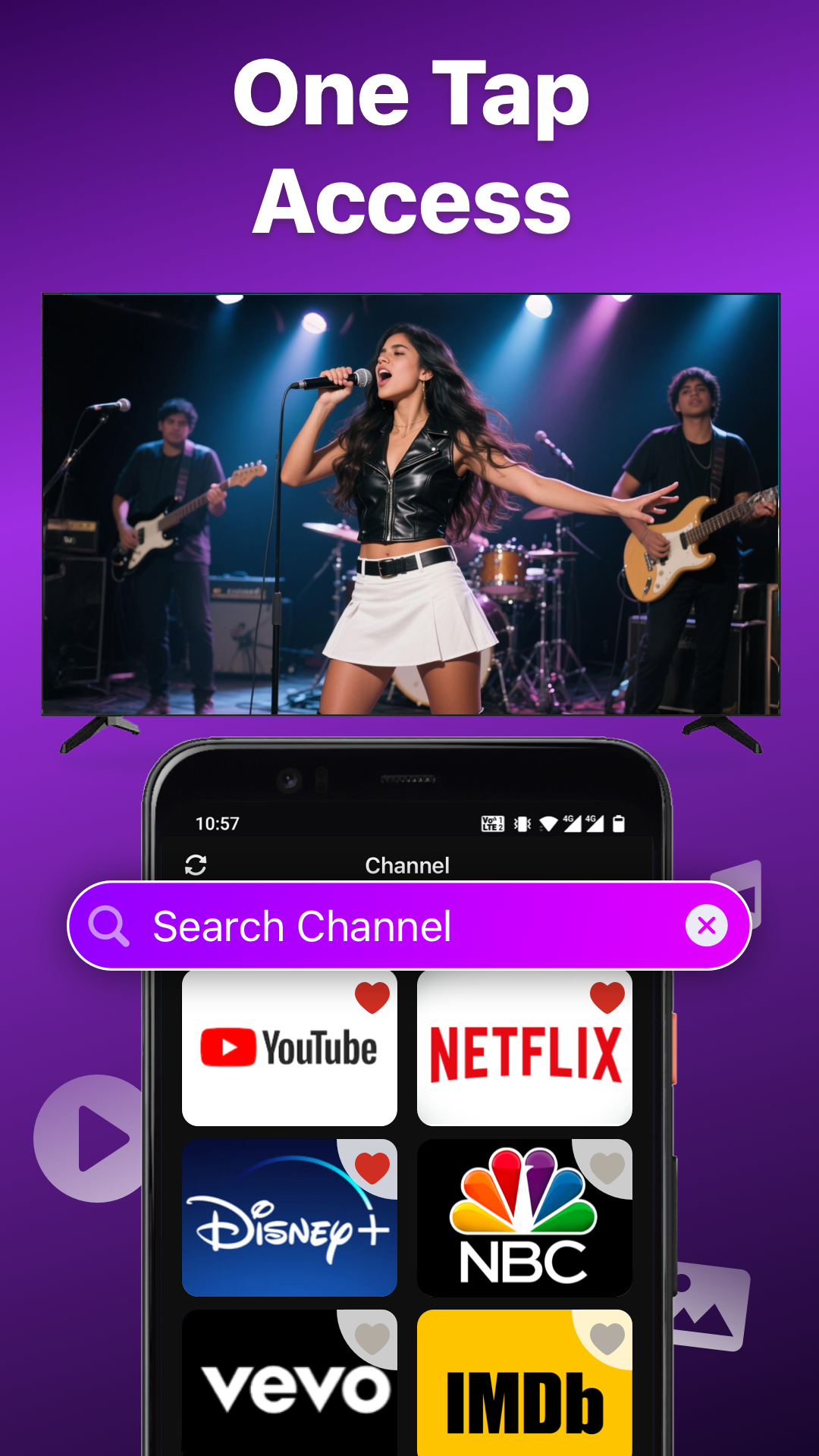
Task: Clear the search field with the X button
Action: click(707, 924)
